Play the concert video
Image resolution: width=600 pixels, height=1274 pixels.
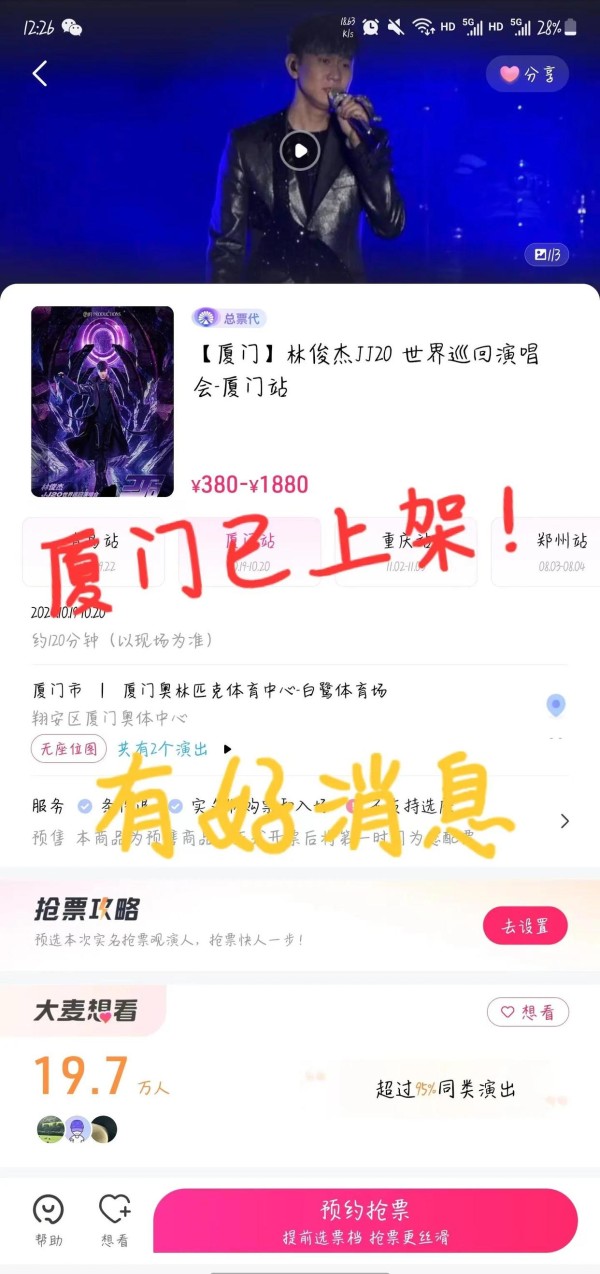pyautogui.click(x=299, y=151)
